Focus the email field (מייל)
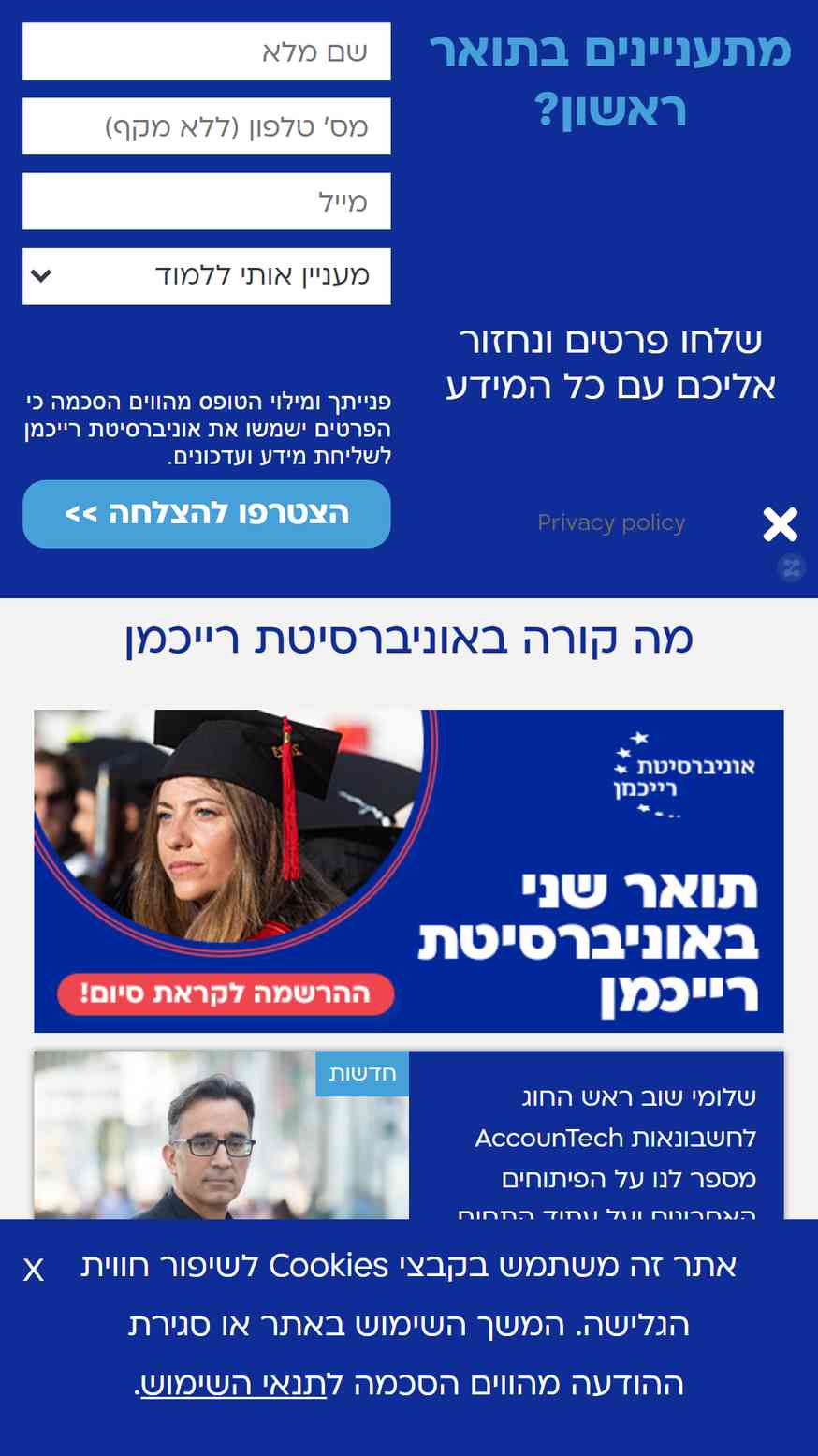818x1456 pixels. click(x=206, y=201)
